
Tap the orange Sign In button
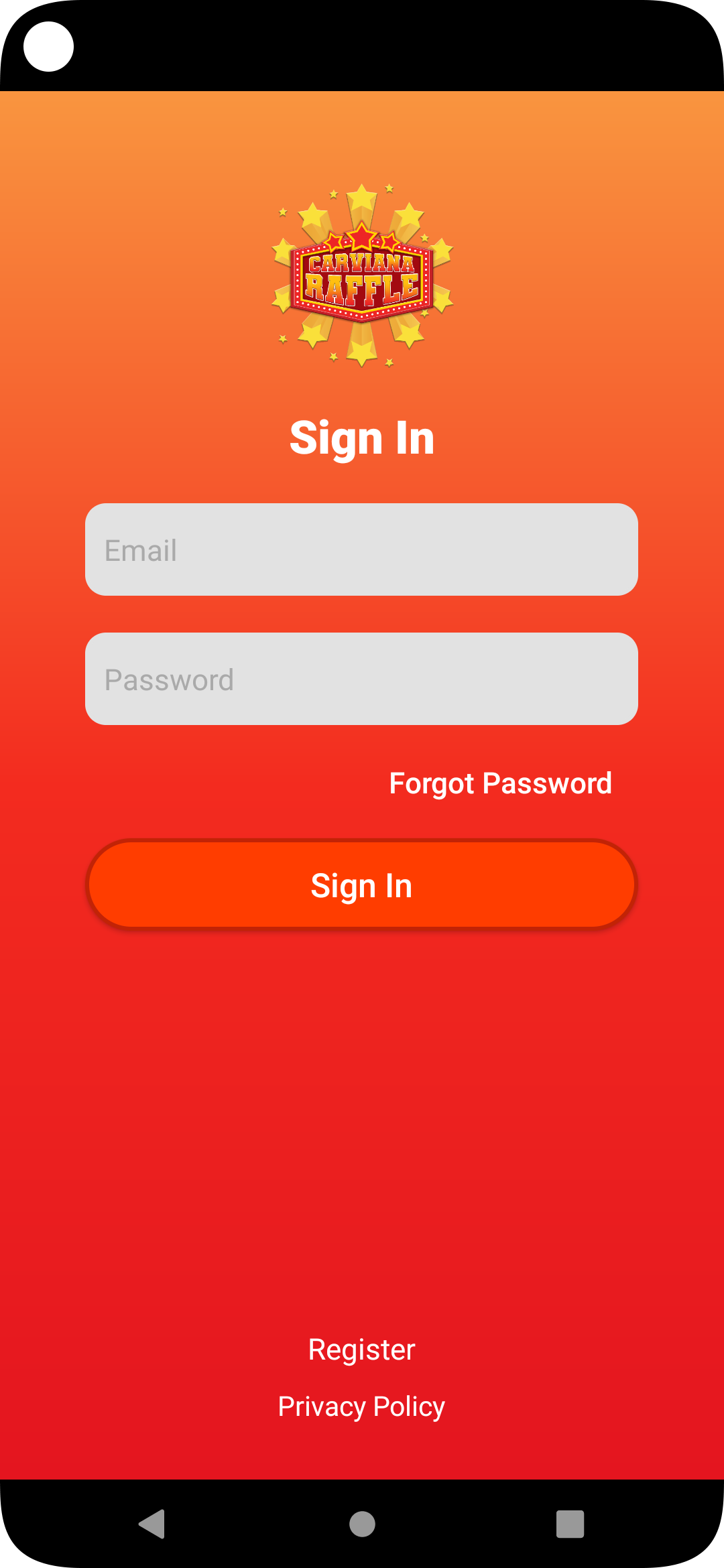point(361,885)
